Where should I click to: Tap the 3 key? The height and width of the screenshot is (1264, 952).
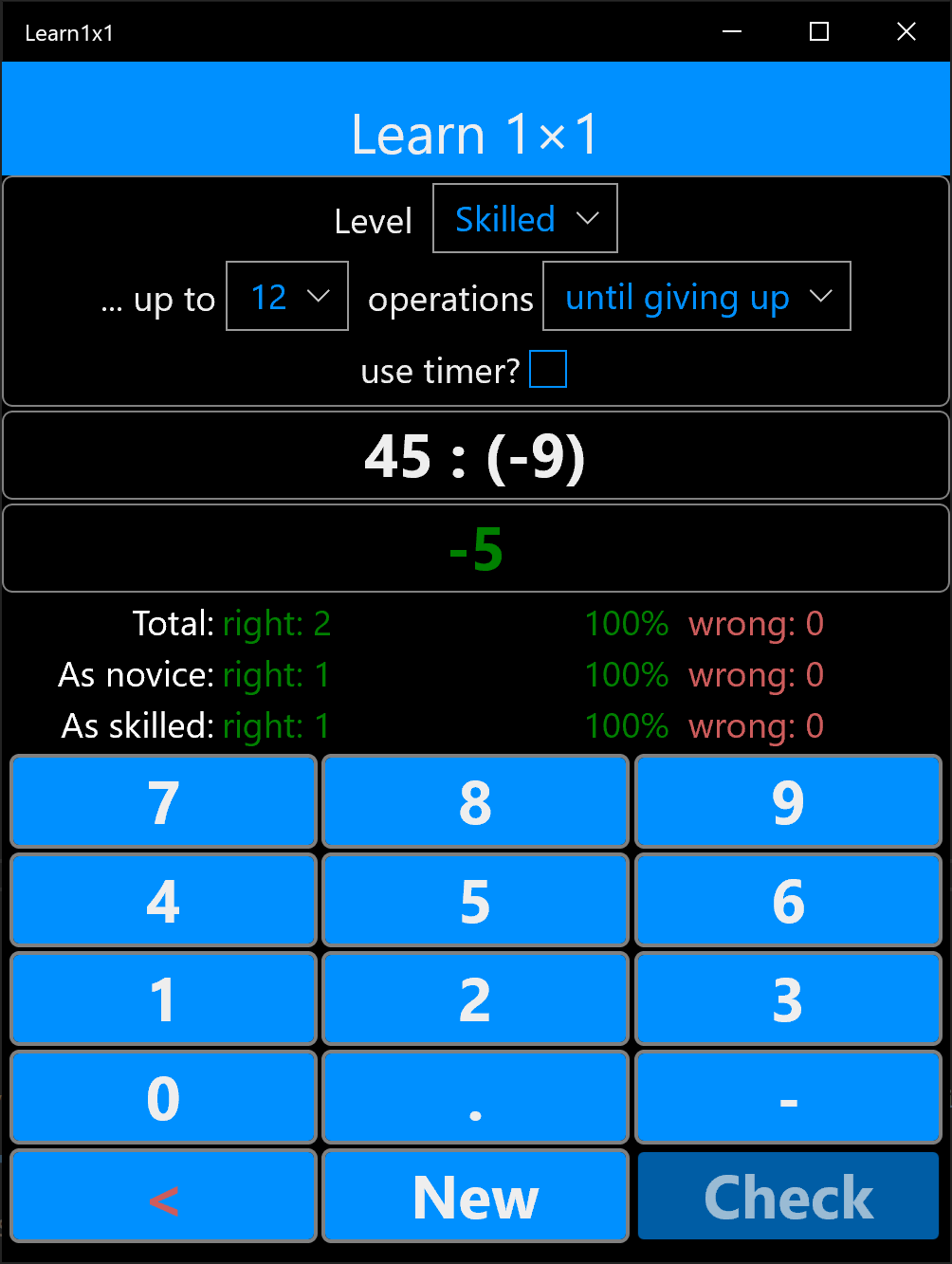[788, 999]
